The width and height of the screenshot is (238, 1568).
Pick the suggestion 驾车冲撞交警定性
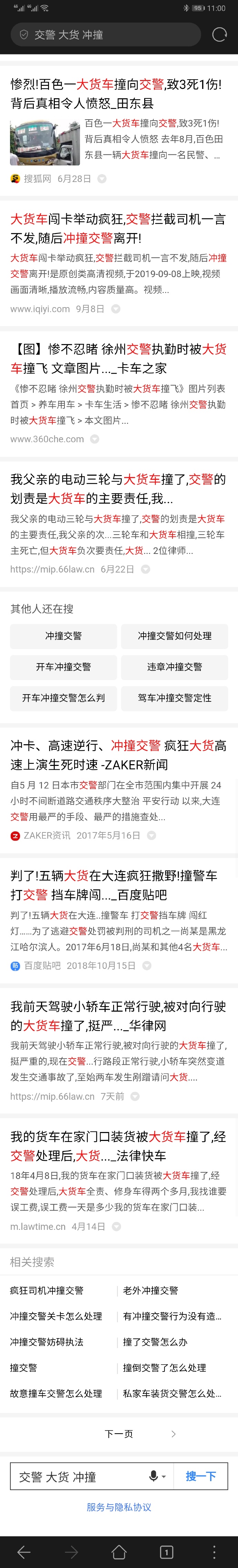pos(175,698)
